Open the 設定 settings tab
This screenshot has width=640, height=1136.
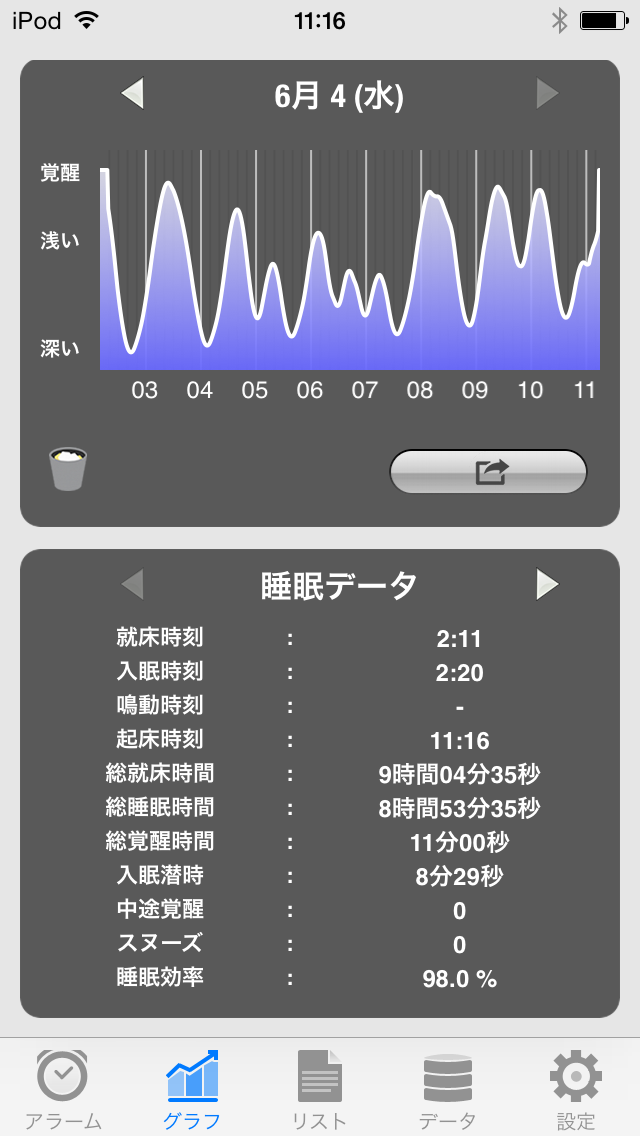coord(575,1089)
